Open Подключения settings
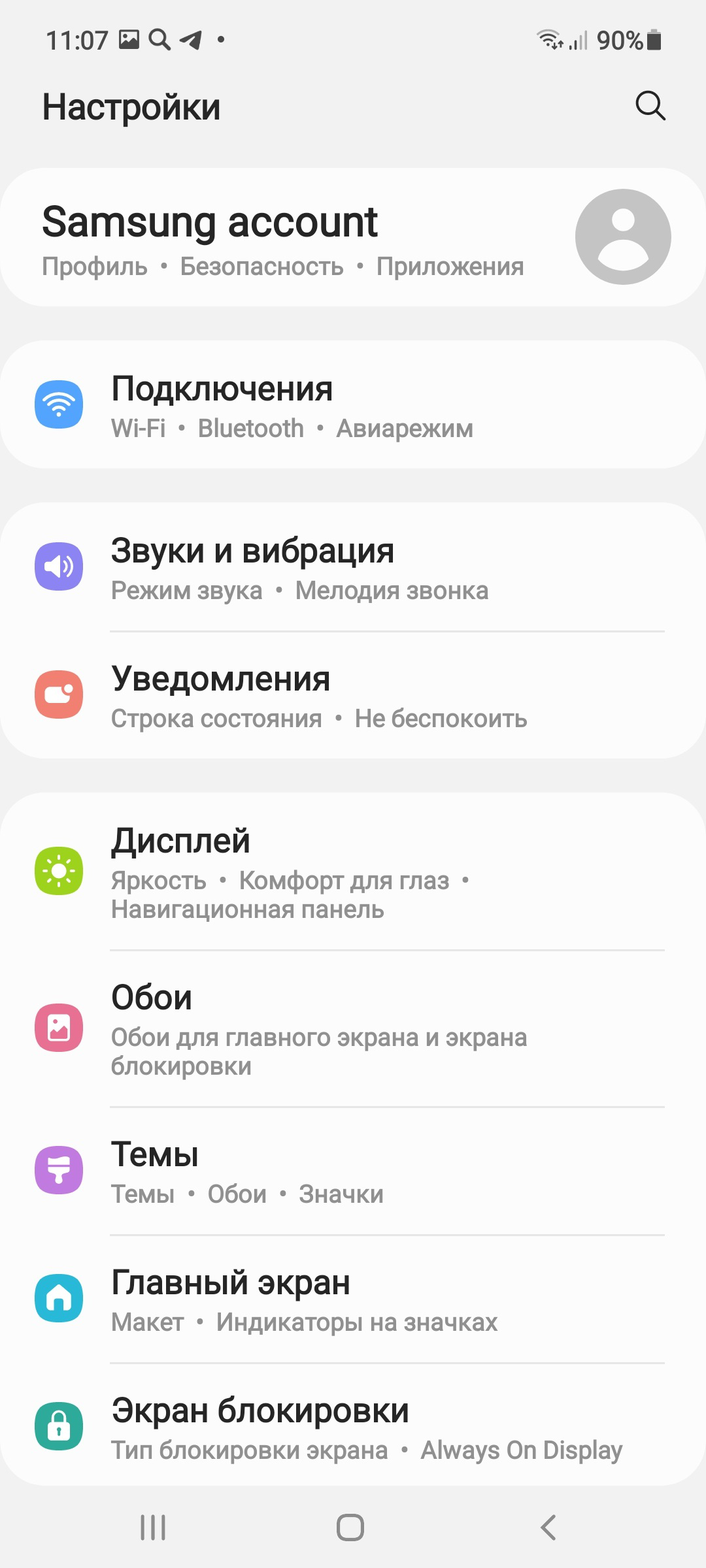The image size is (706, 1568). 353,404
